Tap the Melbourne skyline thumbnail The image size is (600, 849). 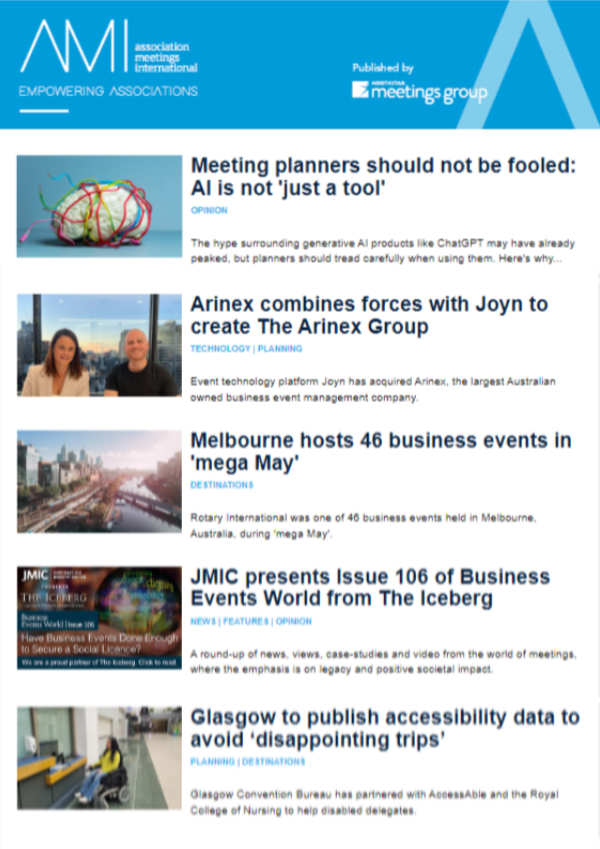tap(99, 481)
